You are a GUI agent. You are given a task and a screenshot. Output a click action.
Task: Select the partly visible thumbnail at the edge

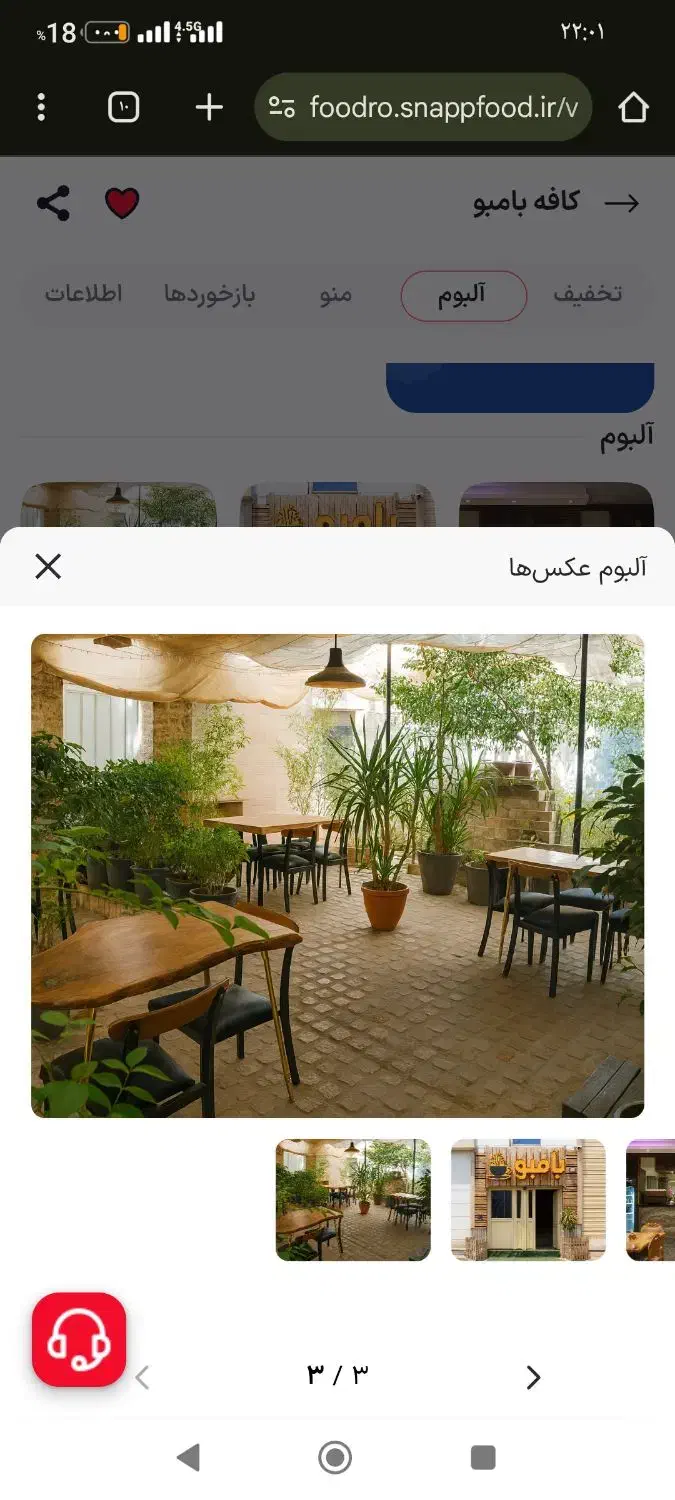point(652,1200)
